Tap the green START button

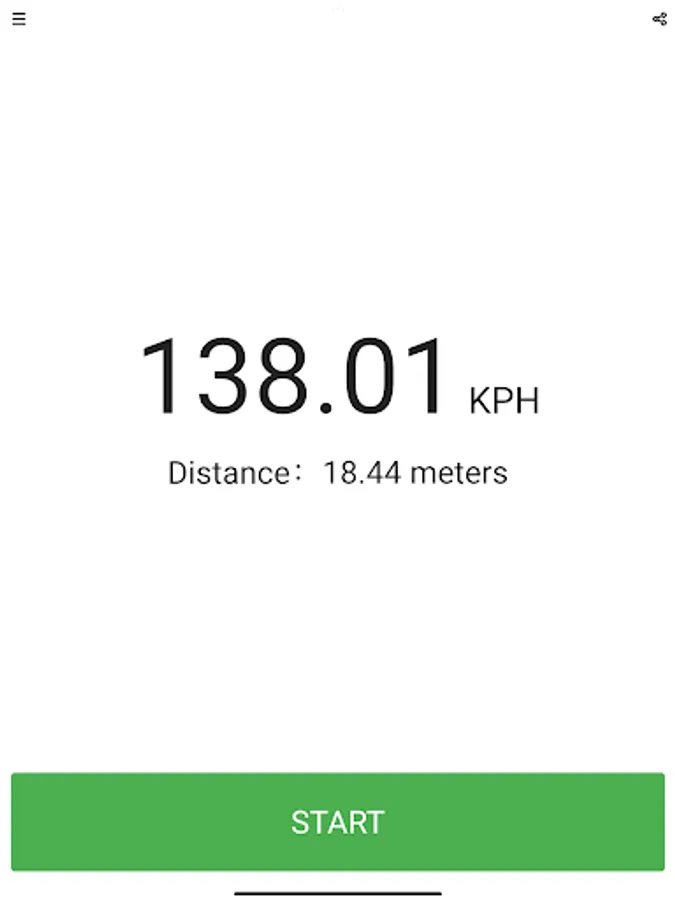(338, 821)
